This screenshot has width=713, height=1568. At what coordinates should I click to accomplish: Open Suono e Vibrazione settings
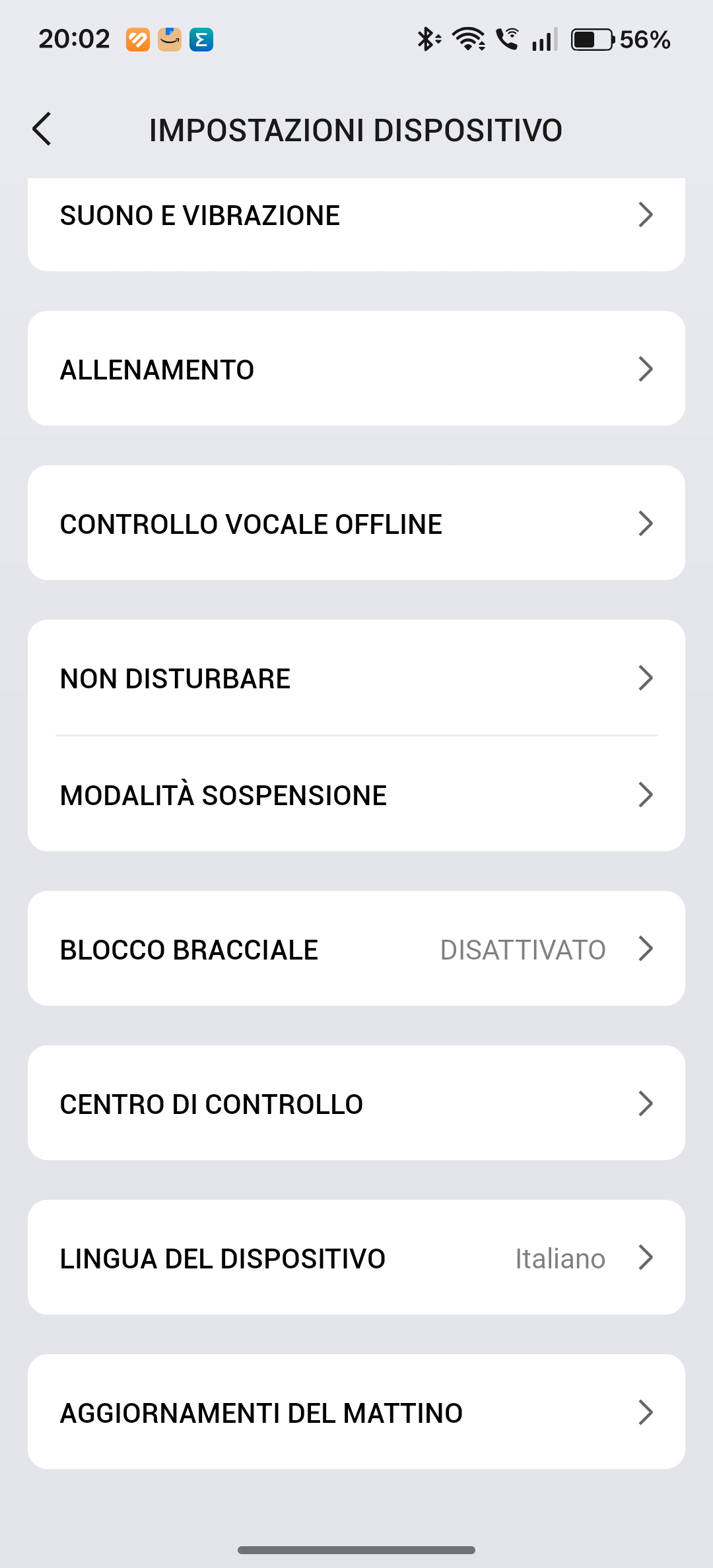[x=356, y=216]
